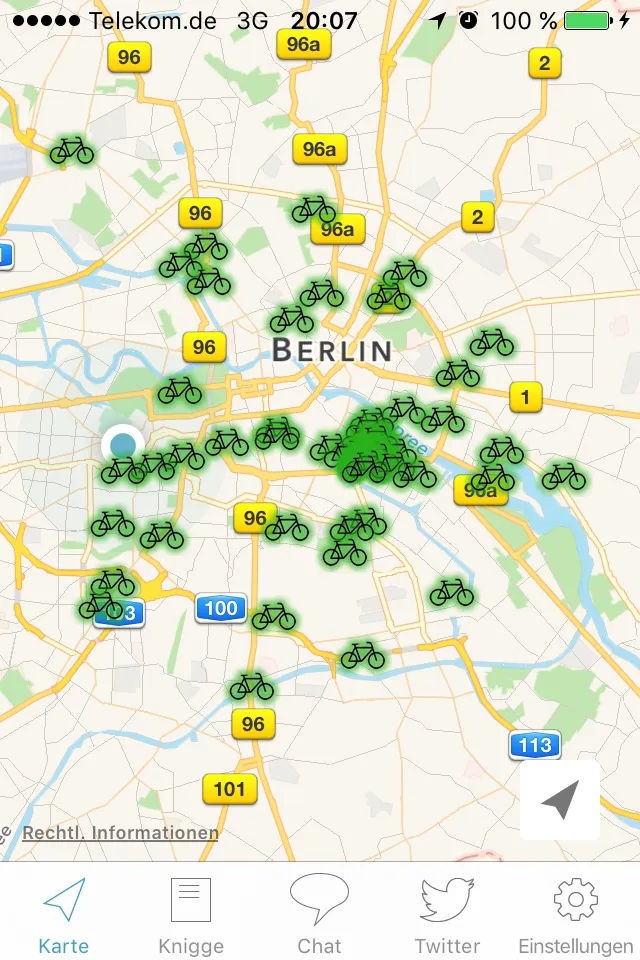Open the Rechtl. Informationen link
The image size is (640, 960).
point(120,833)
